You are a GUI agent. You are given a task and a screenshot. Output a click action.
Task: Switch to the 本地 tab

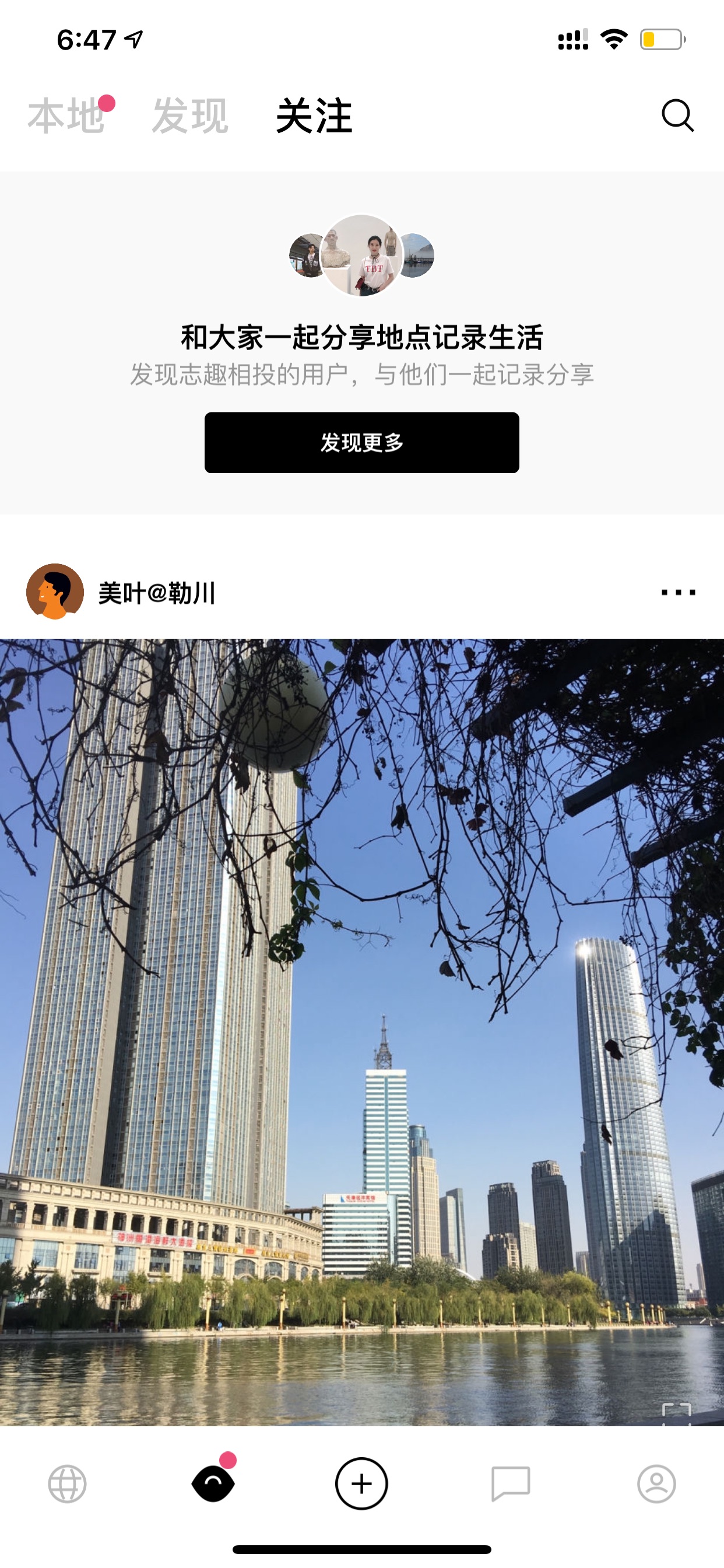coord(66,116)
